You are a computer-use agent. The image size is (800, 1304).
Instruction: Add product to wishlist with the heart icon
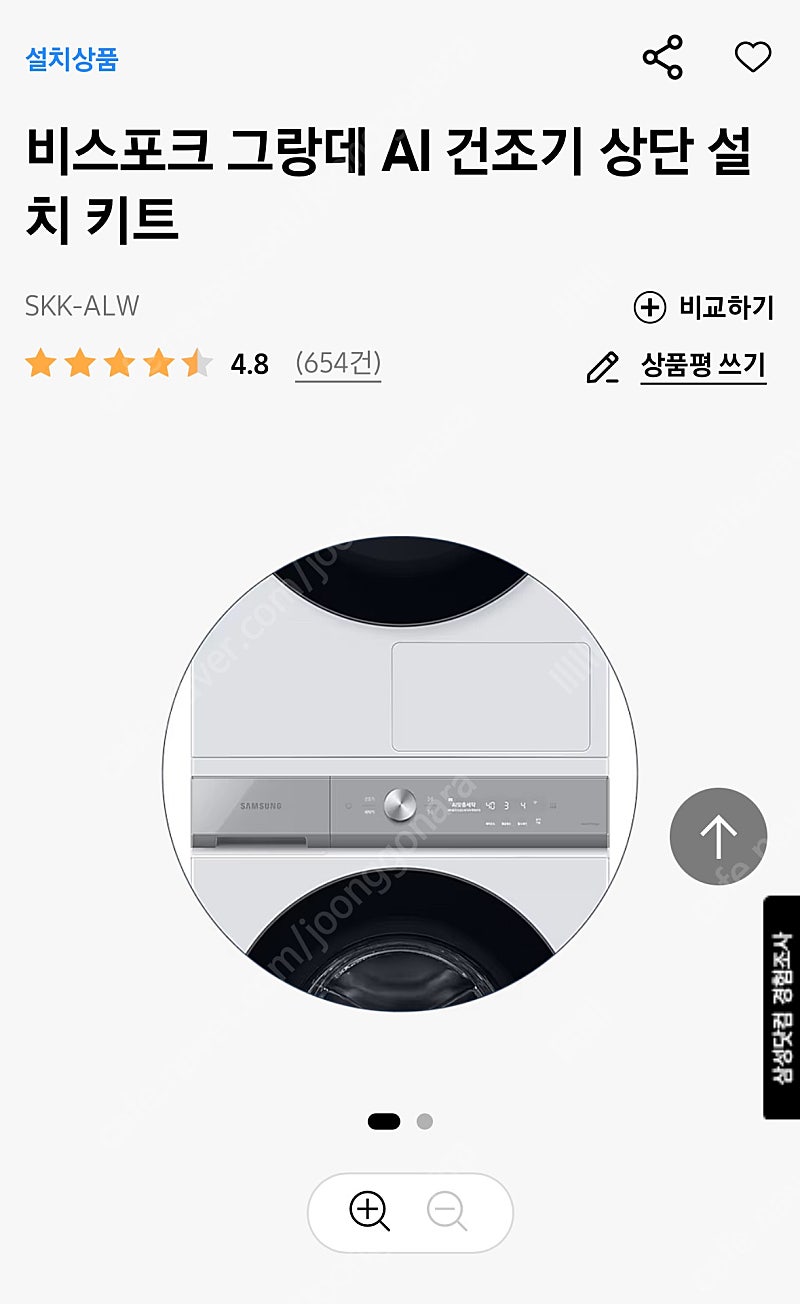pos(753,57)
